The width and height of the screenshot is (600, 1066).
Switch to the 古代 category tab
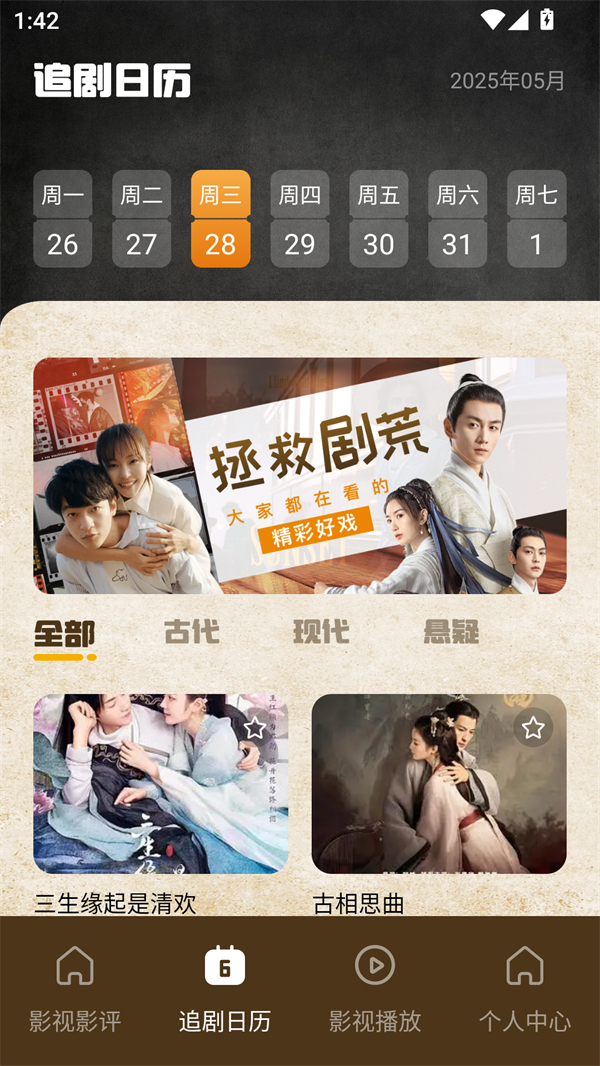[x=191, y=632]
